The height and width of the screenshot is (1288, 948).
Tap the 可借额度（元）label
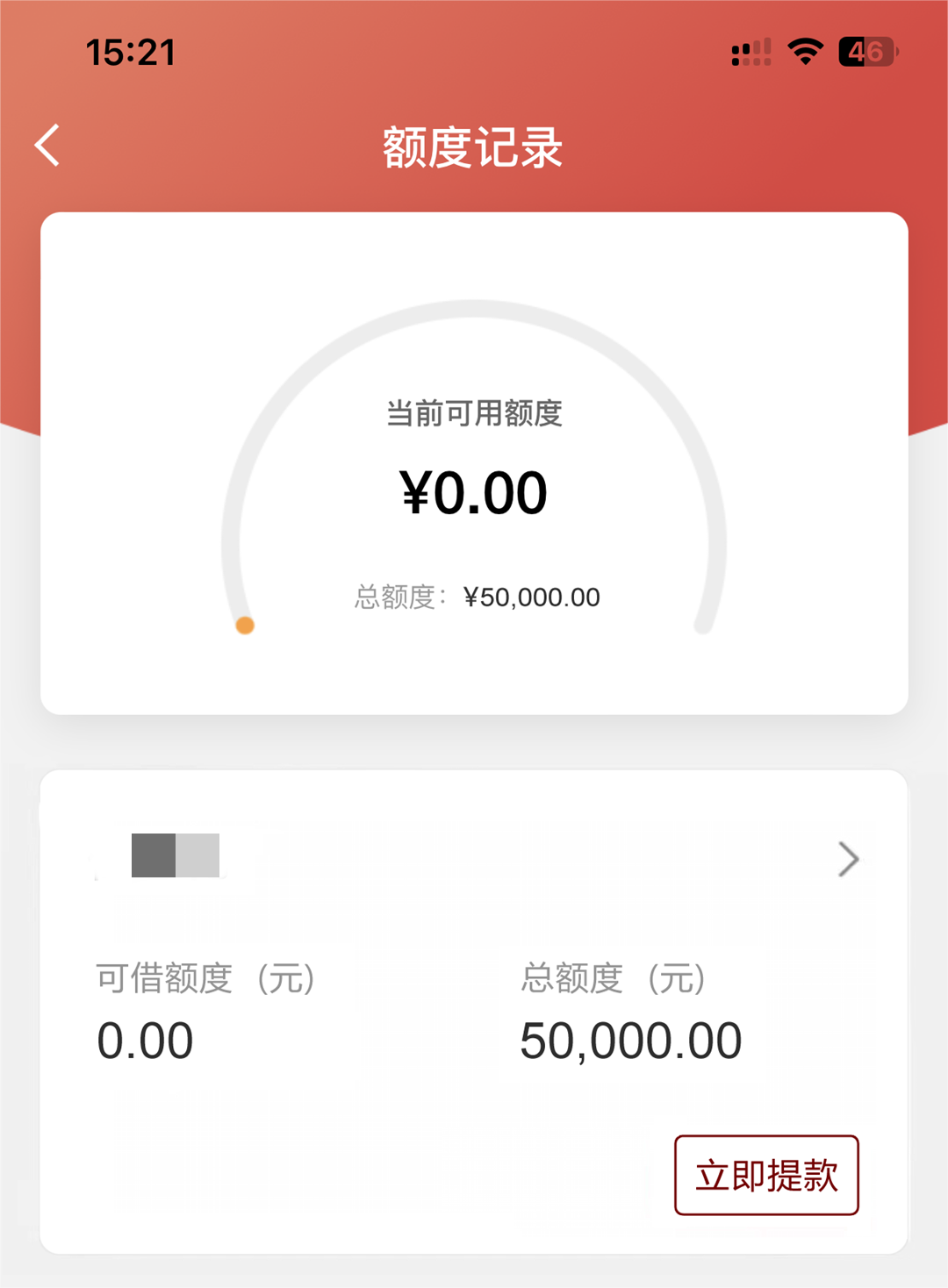207,978
